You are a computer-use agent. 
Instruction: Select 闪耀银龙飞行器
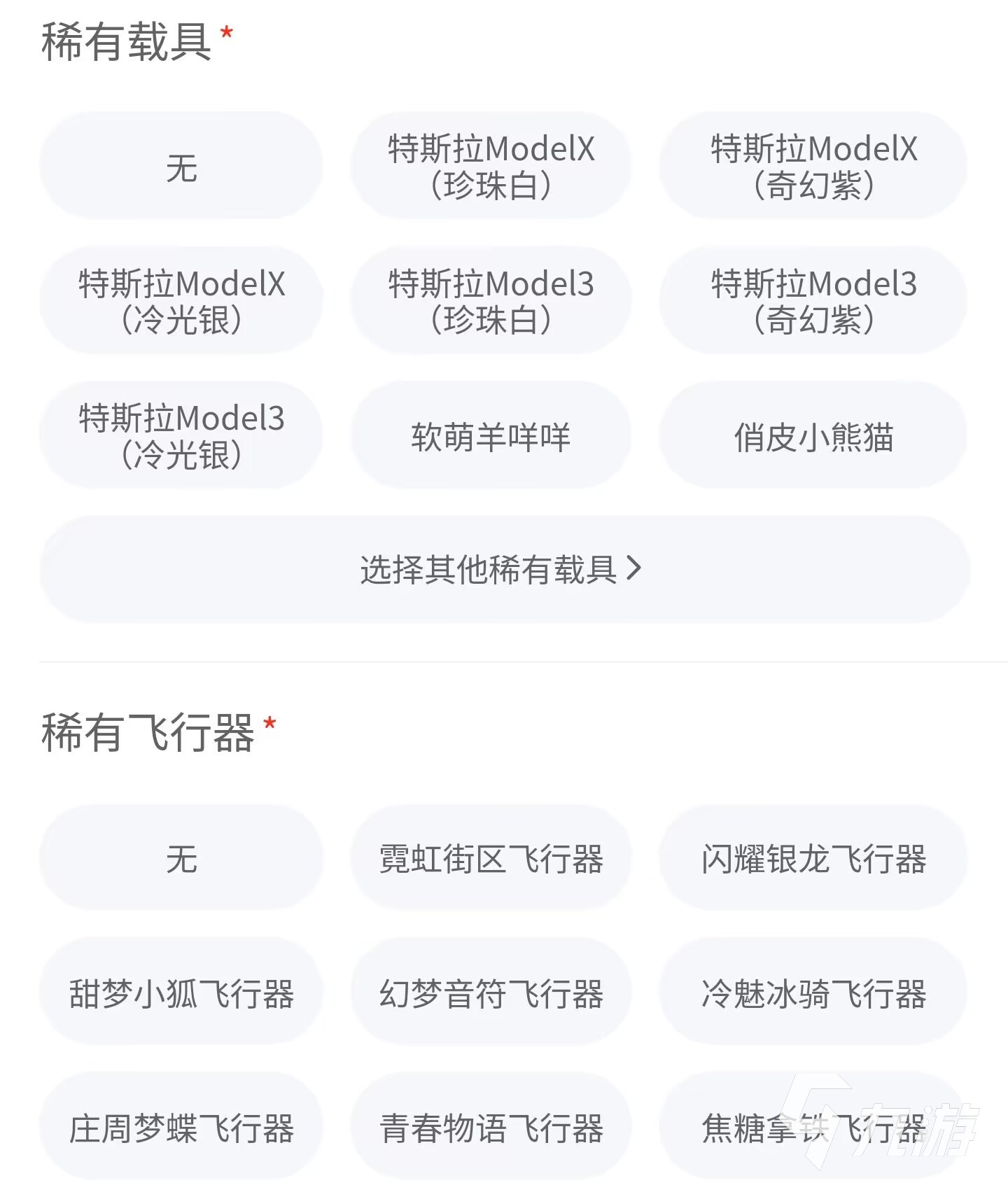tap(813, 858)
